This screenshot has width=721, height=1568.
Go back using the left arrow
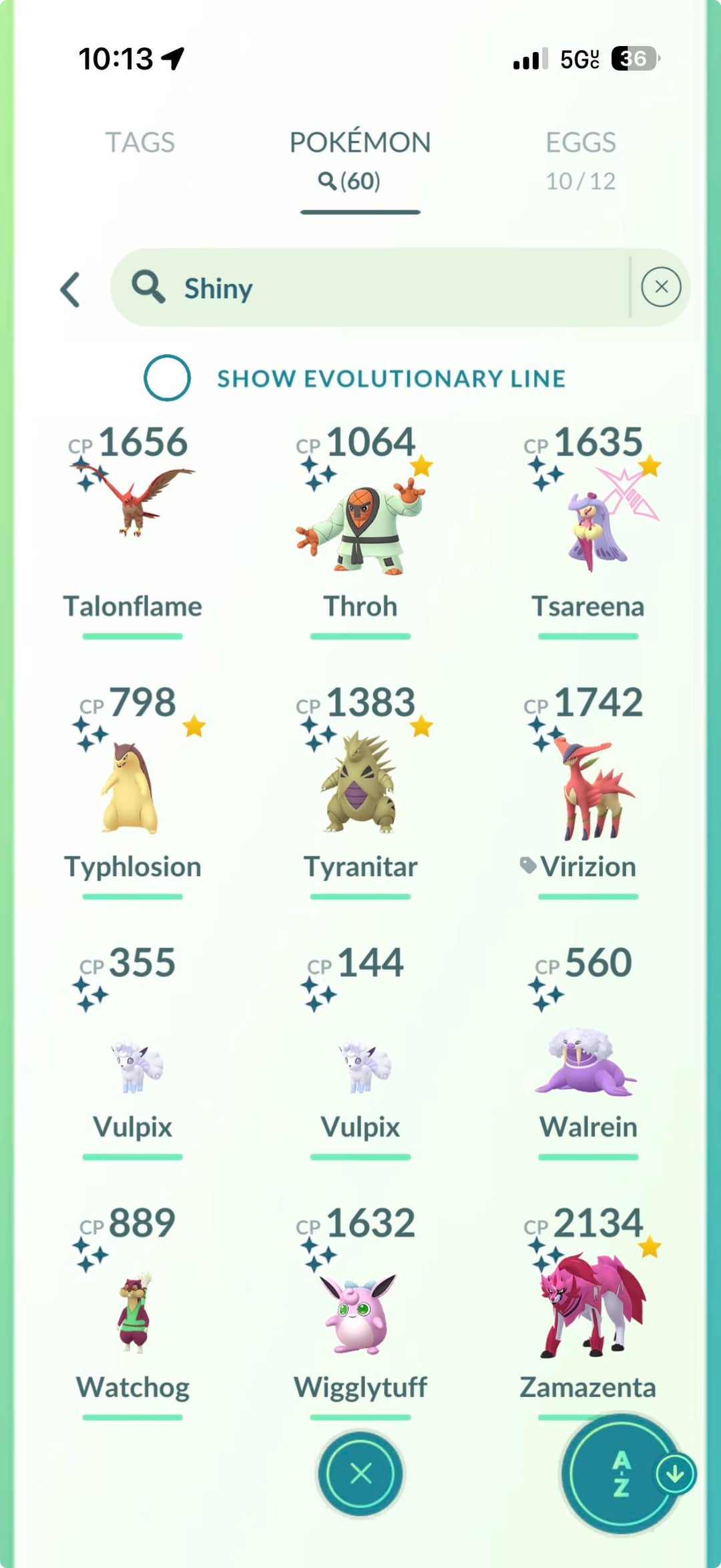click(x=71, y=289)
